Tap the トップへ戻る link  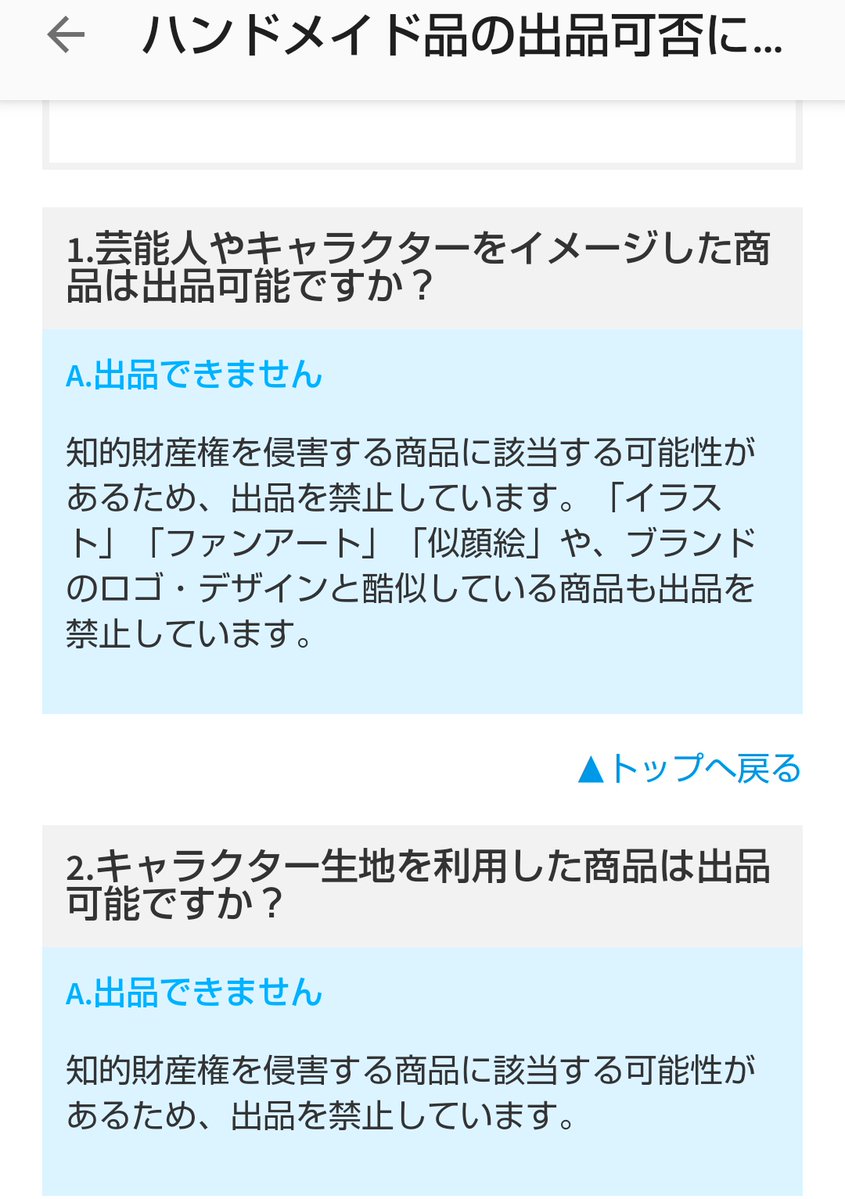tap(690, 768)
